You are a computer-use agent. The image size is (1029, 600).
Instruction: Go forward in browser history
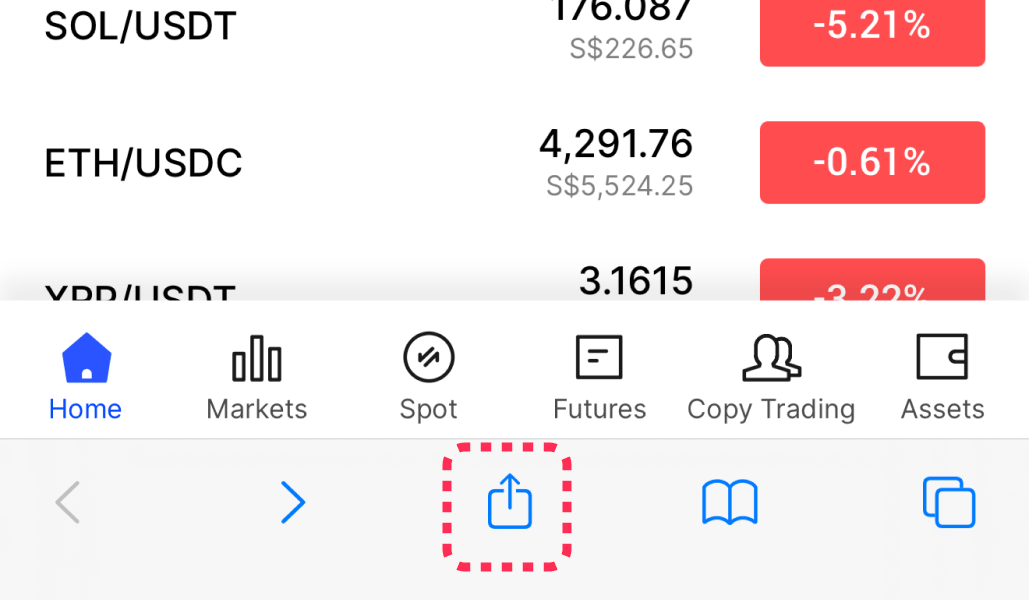292,502
